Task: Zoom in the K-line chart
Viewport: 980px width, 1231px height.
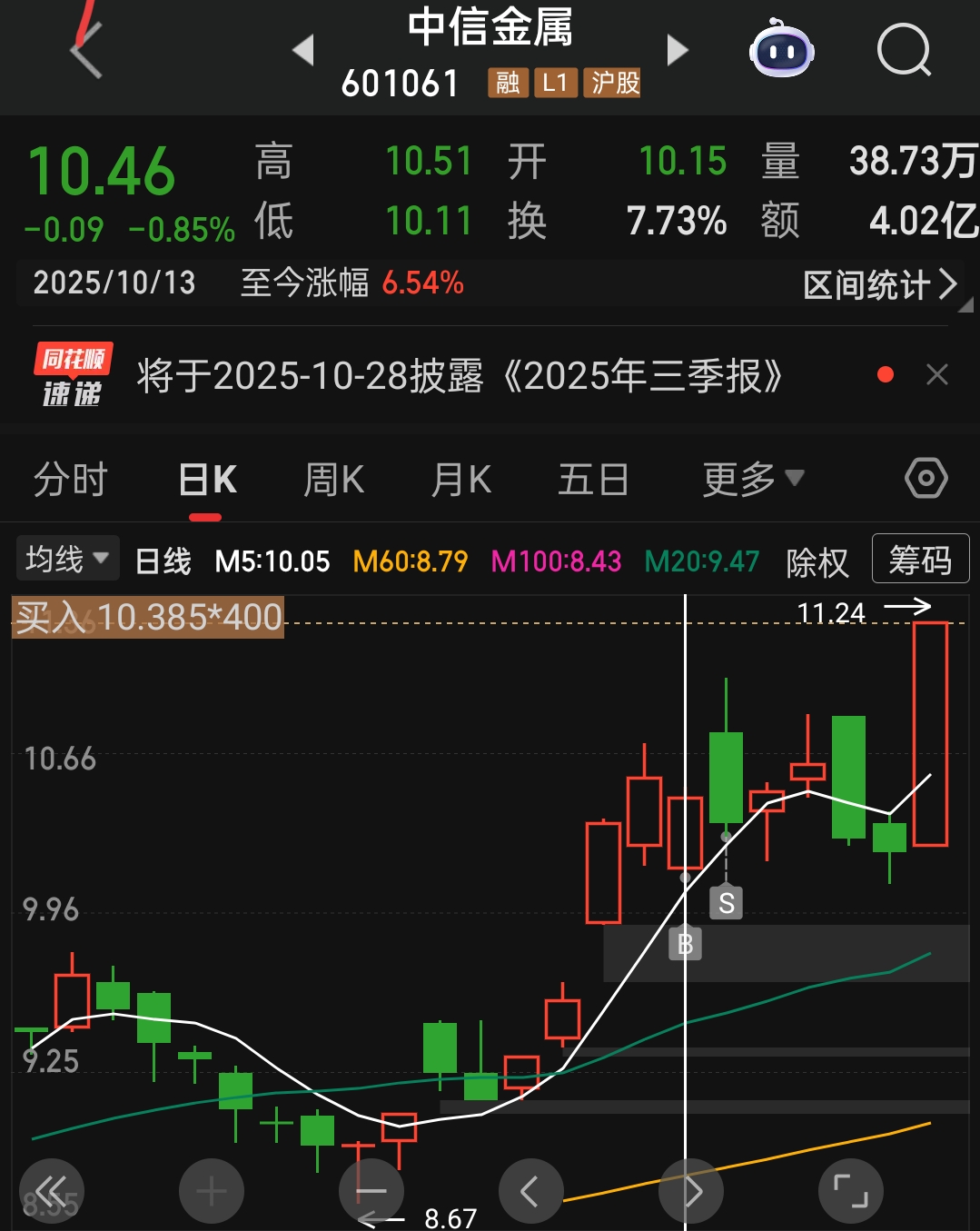Action: (212, 1190)
